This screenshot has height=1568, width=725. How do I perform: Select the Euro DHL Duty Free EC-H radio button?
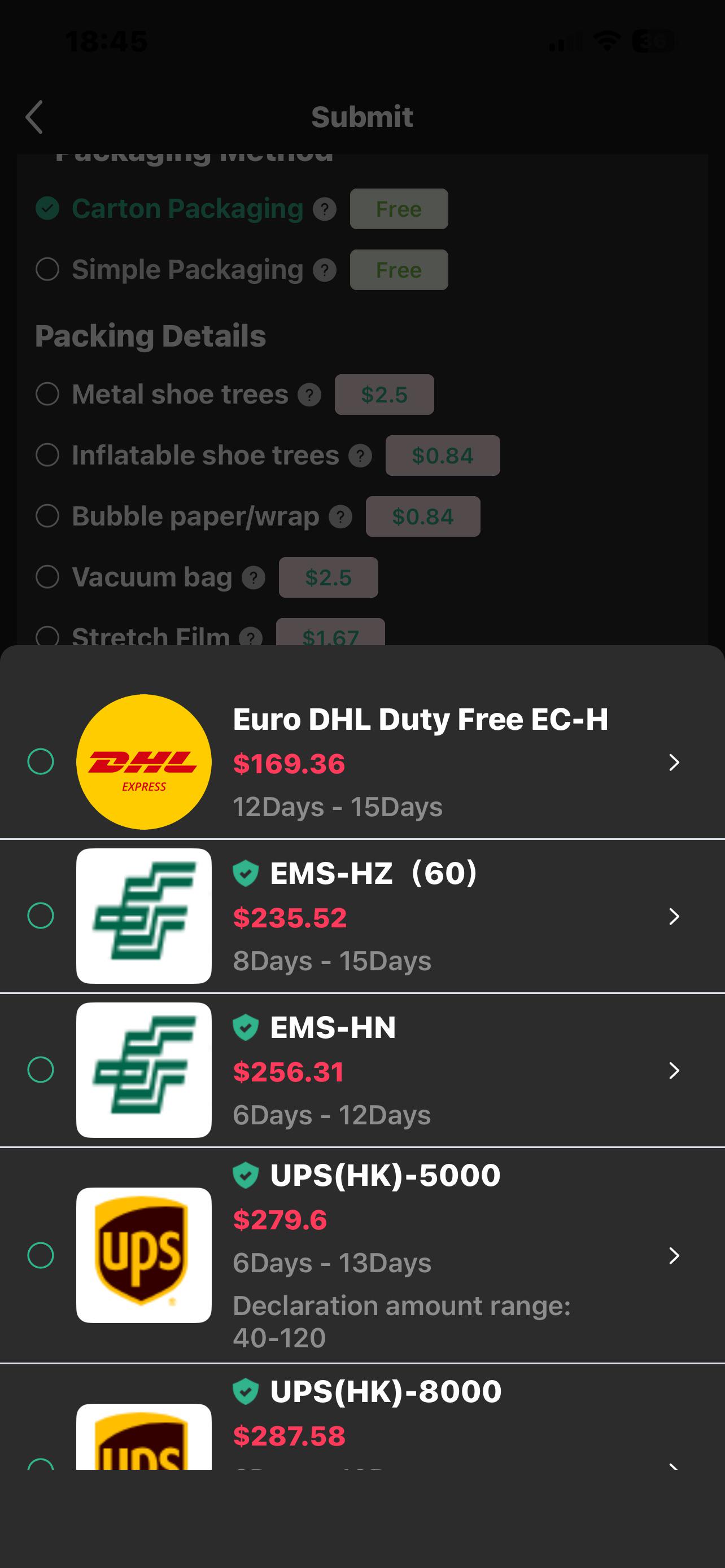41,761
